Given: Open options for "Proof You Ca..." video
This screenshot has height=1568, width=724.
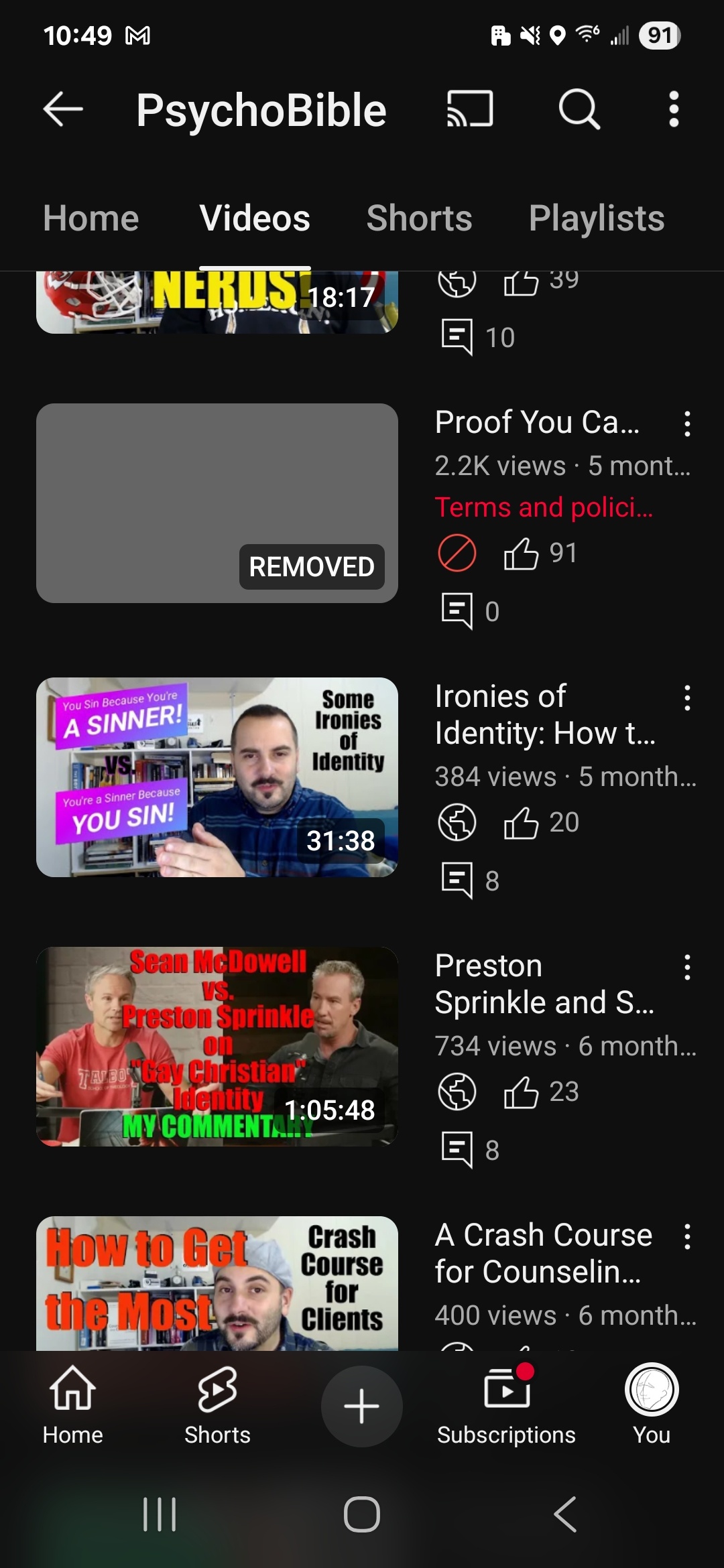Looking at the screenshot, I should pyautogui.click(x=687, y=424).
